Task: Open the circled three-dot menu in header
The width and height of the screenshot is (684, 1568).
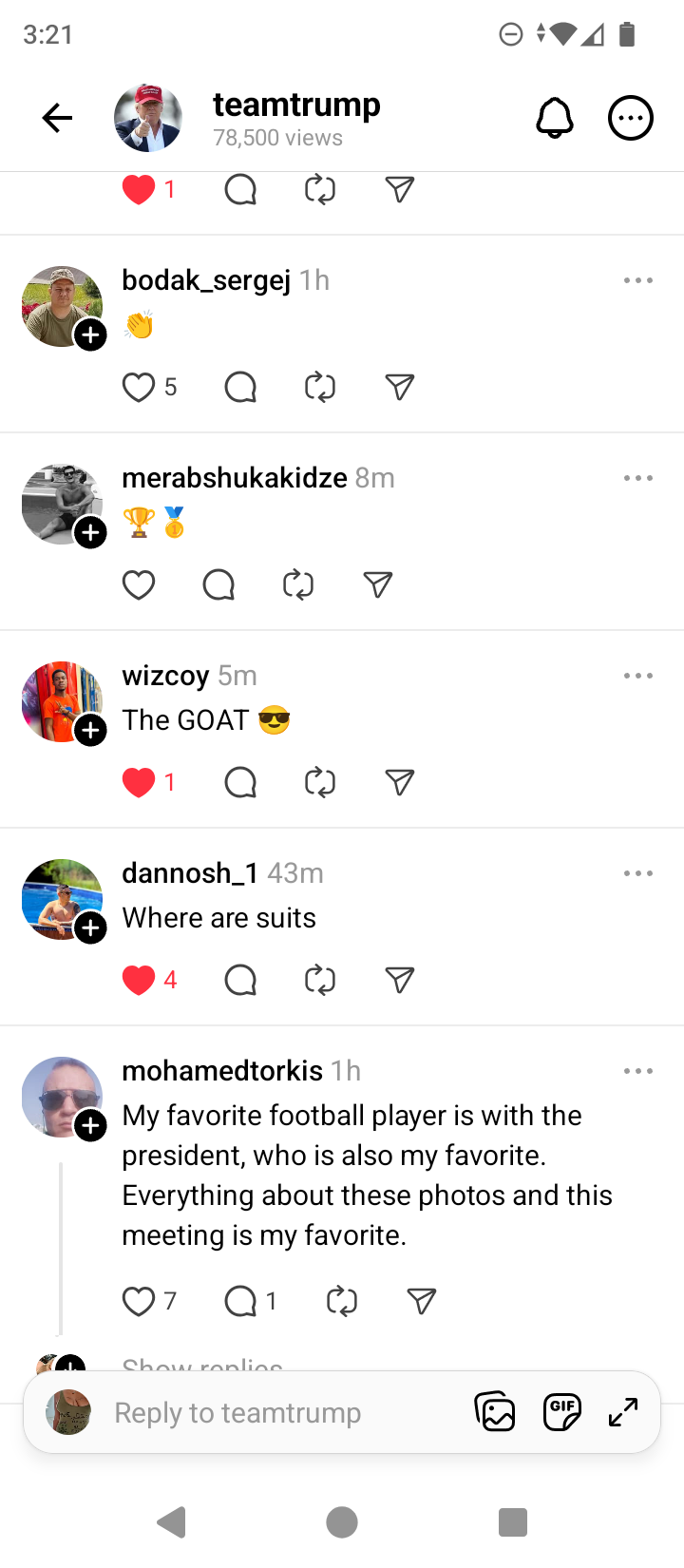Action: 630,119
